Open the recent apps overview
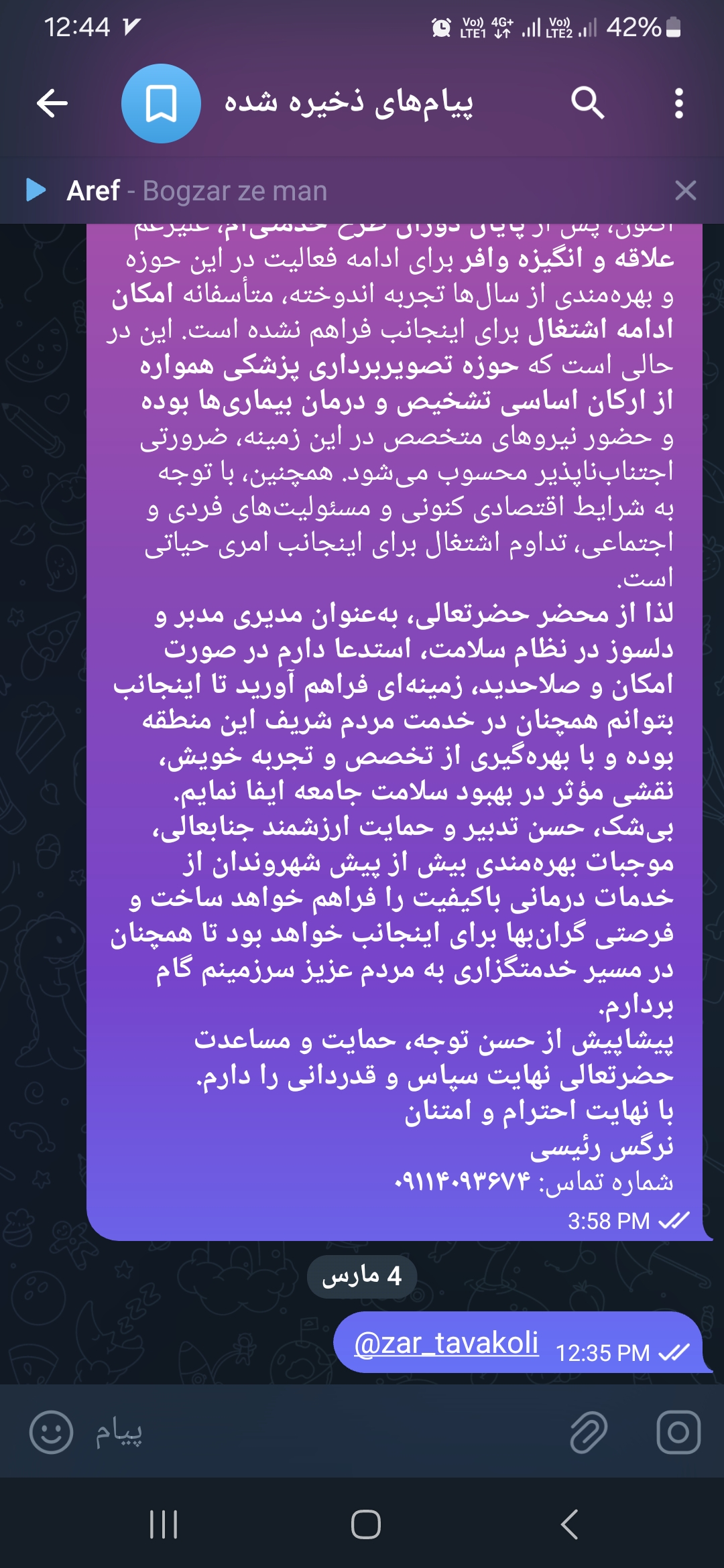This screenshot has height=1568, width=724. point(163,1524)
